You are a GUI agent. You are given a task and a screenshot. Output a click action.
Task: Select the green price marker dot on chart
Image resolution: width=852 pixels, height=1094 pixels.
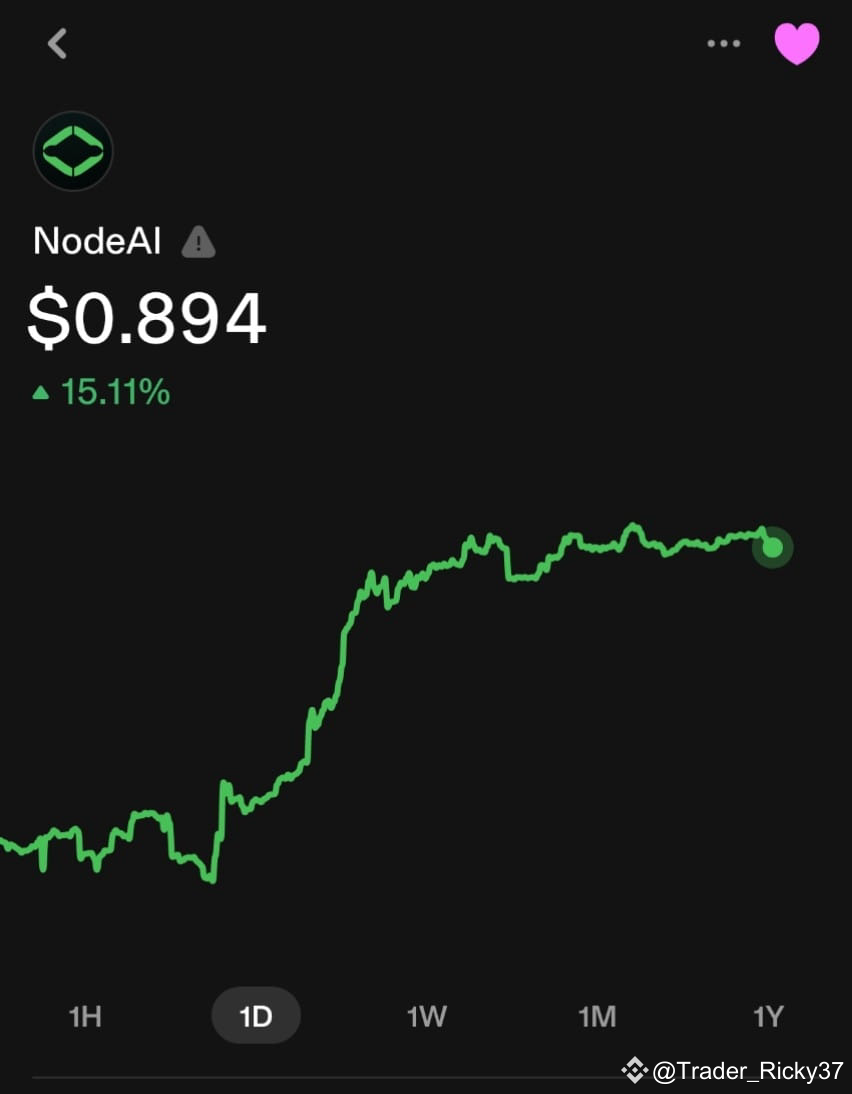pyautogui.click(x=771, y=547)
